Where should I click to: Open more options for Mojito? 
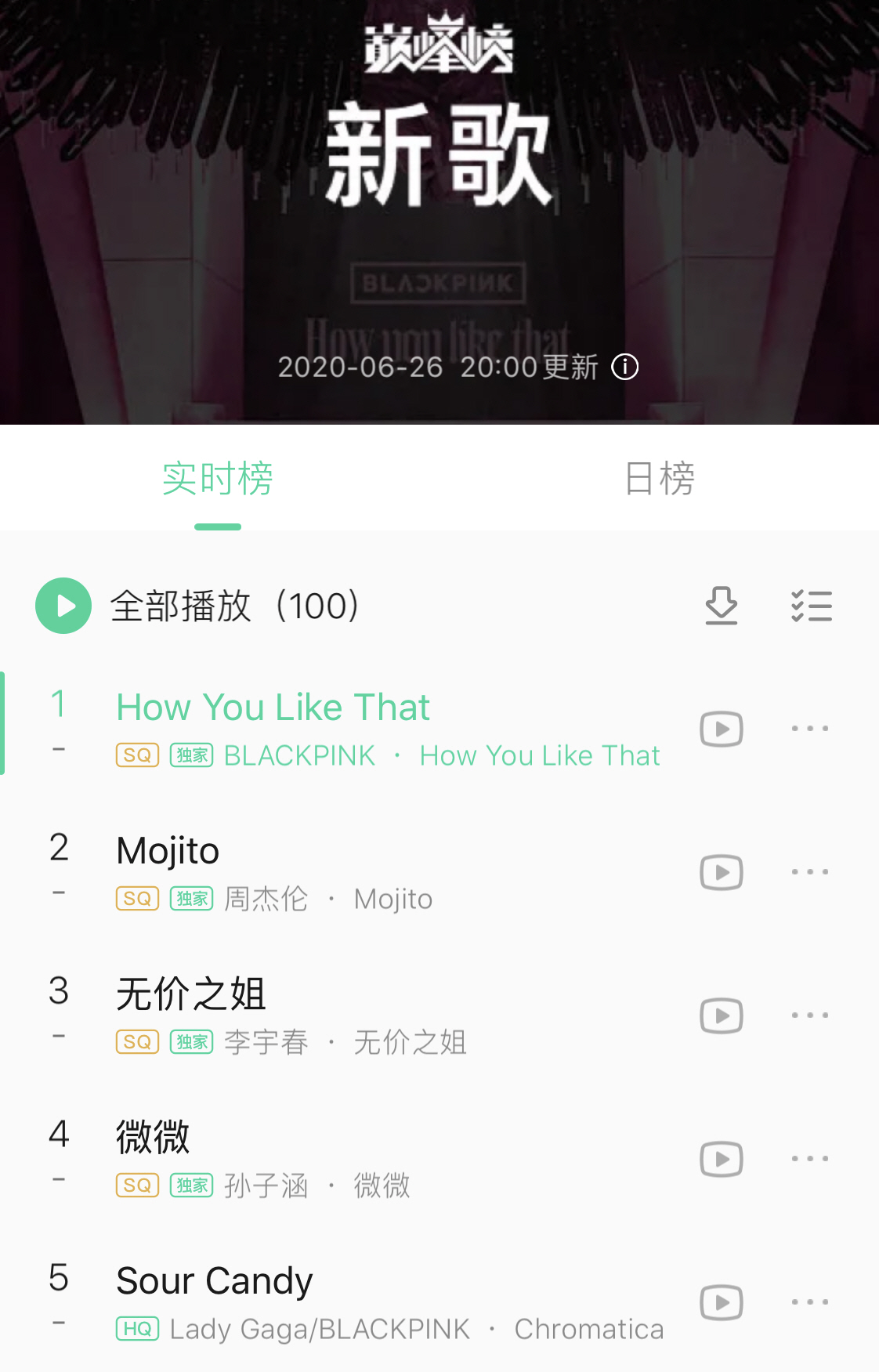809,872
